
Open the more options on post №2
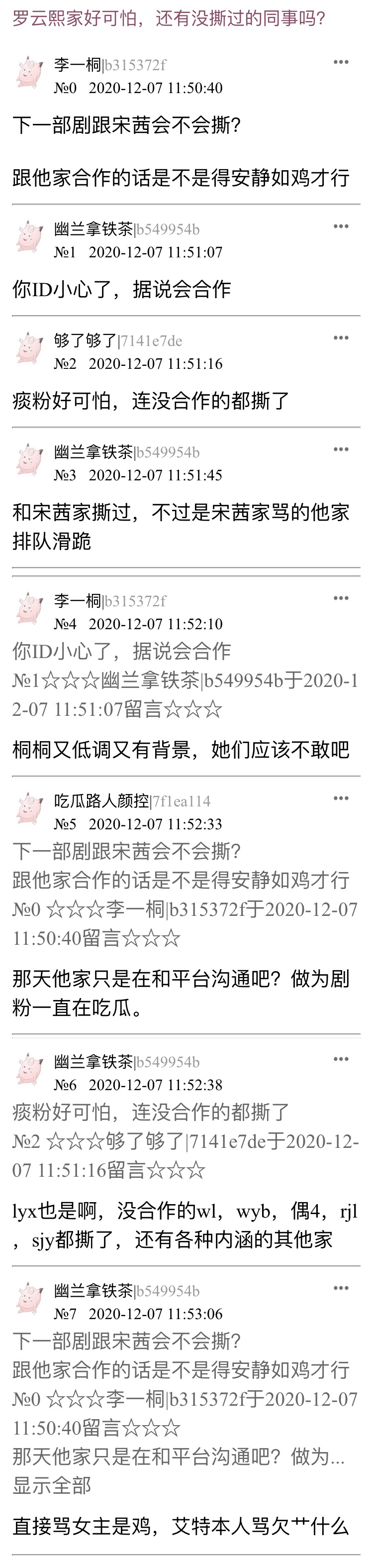point(341,338)
